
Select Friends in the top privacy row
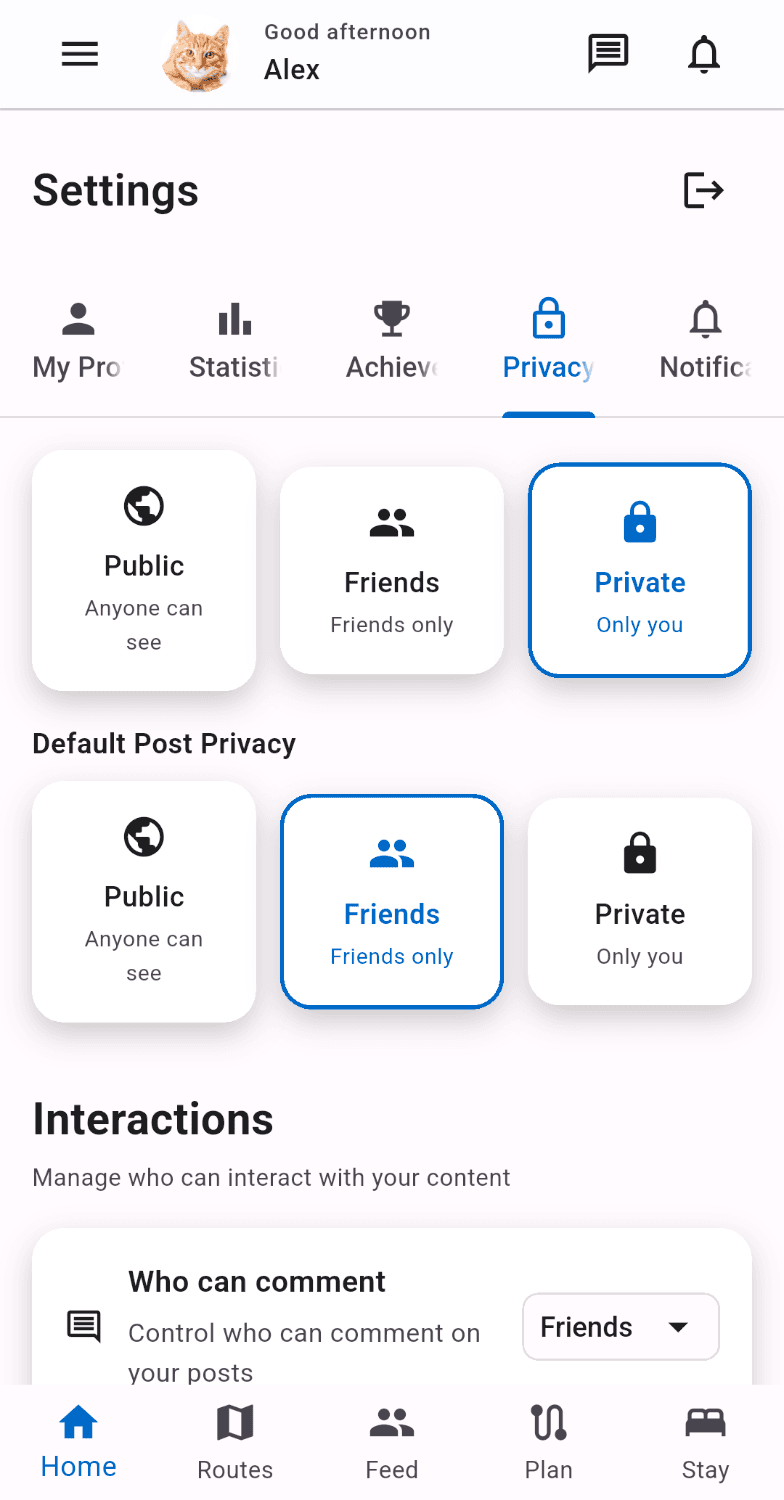(x=392, y=570)
